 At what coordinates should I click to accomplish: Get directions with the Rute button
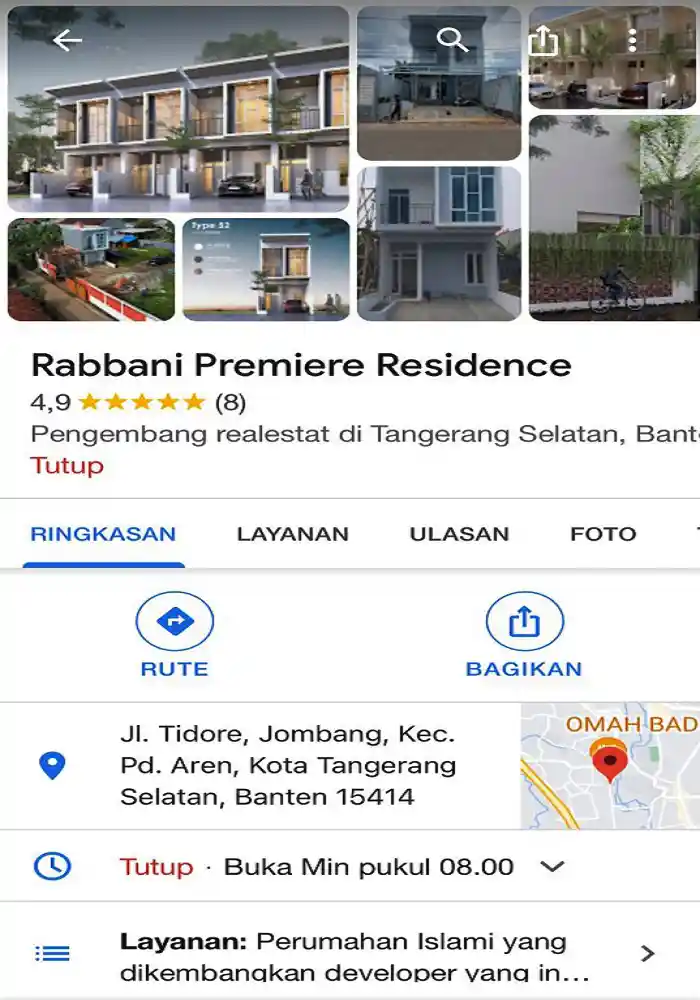click(x=175, y=635)
